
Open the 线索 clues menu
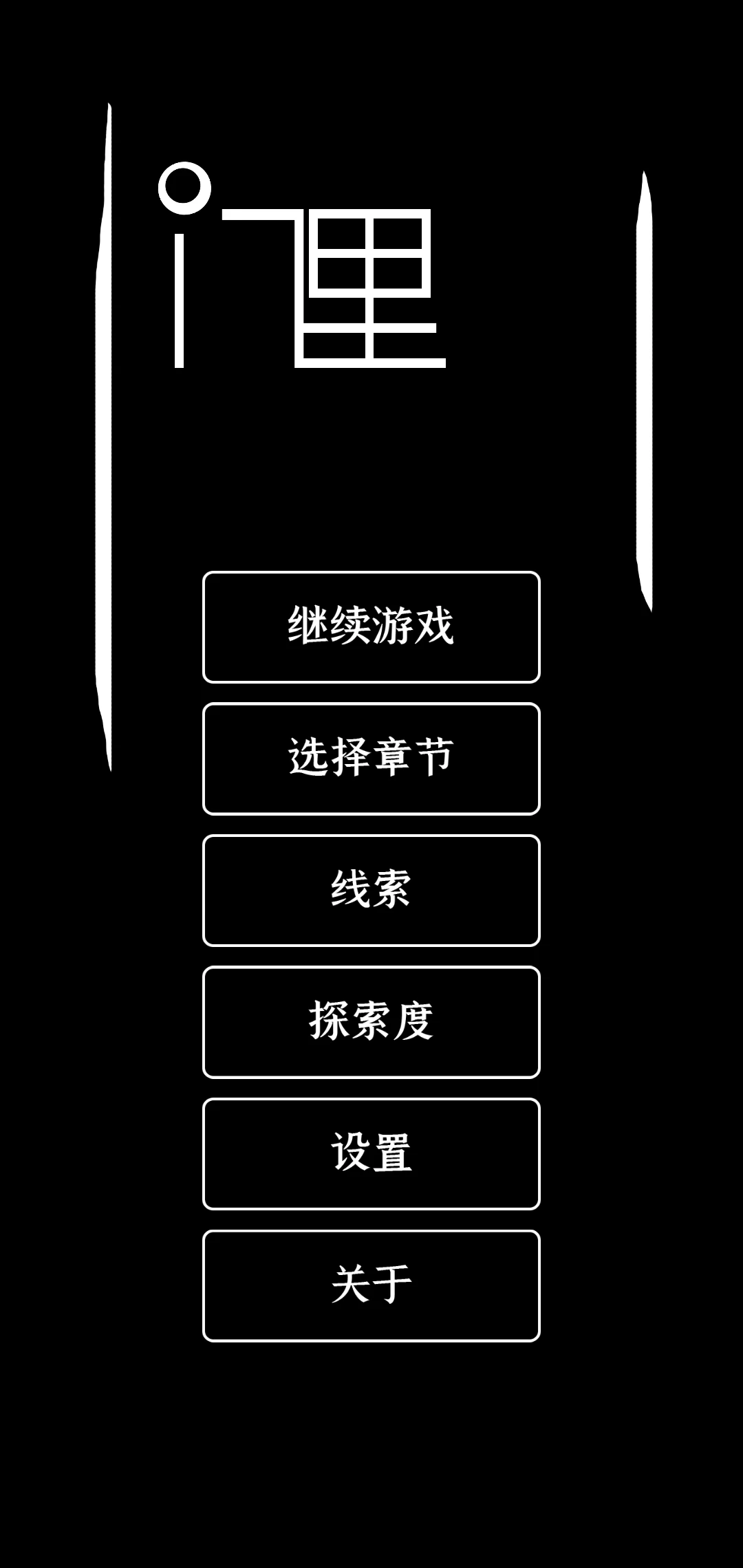(x=371, y=891)
